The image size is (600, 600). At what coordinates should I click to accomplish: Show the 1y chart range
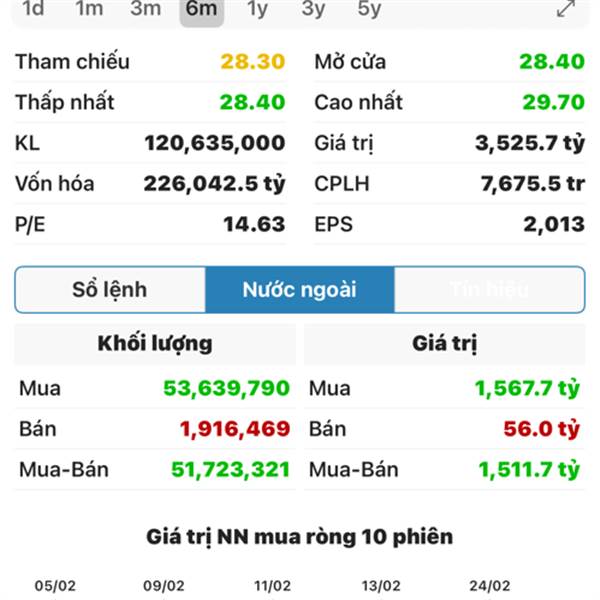click(257, 9)
